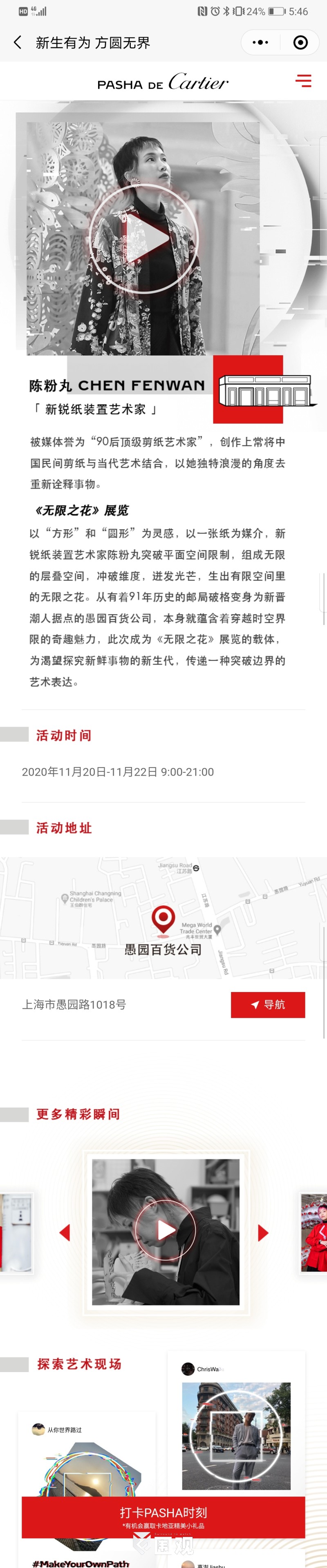Play the Chen Fenwan artist video
The height and width of the screenshot is (1568, 327).
[144, 238]
